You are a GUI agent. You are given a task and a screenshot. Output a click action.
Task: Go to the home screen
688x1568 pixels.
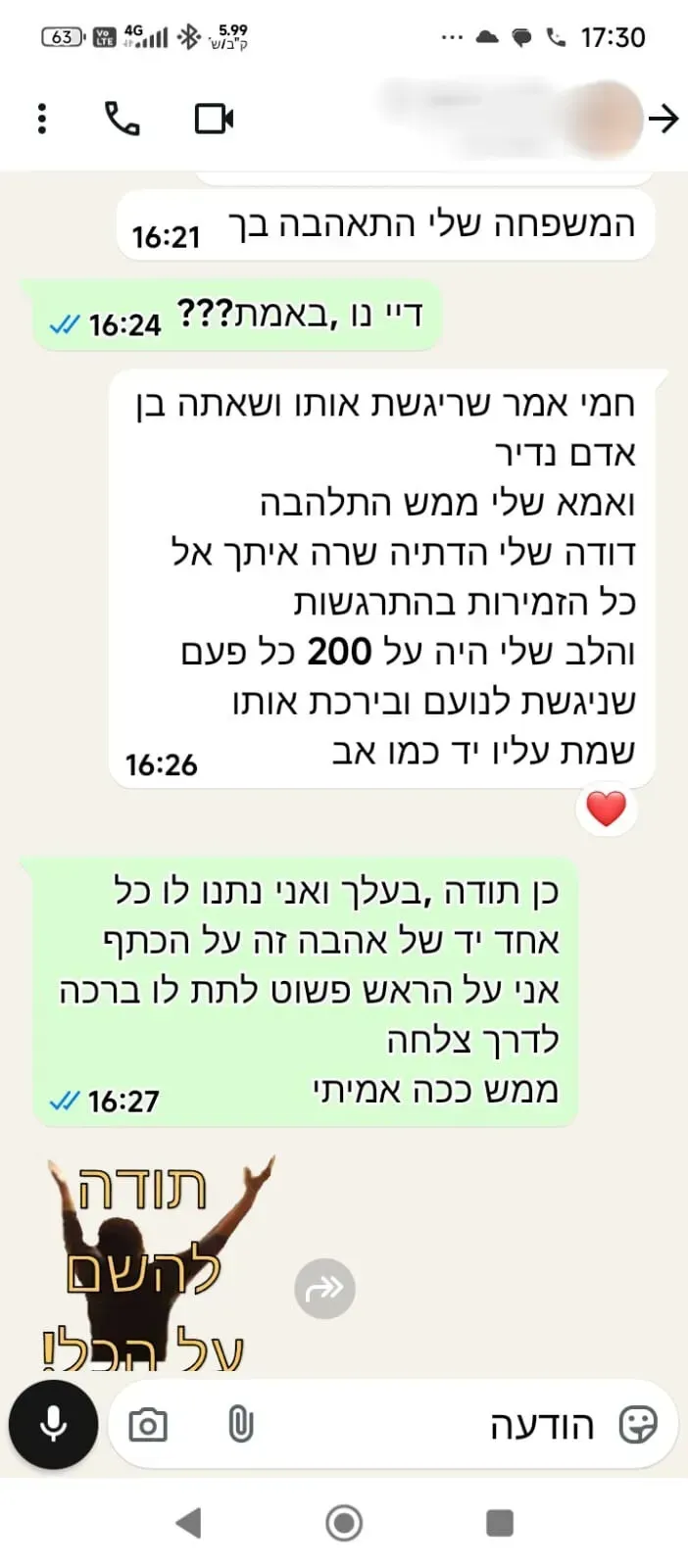[344, 1523]
